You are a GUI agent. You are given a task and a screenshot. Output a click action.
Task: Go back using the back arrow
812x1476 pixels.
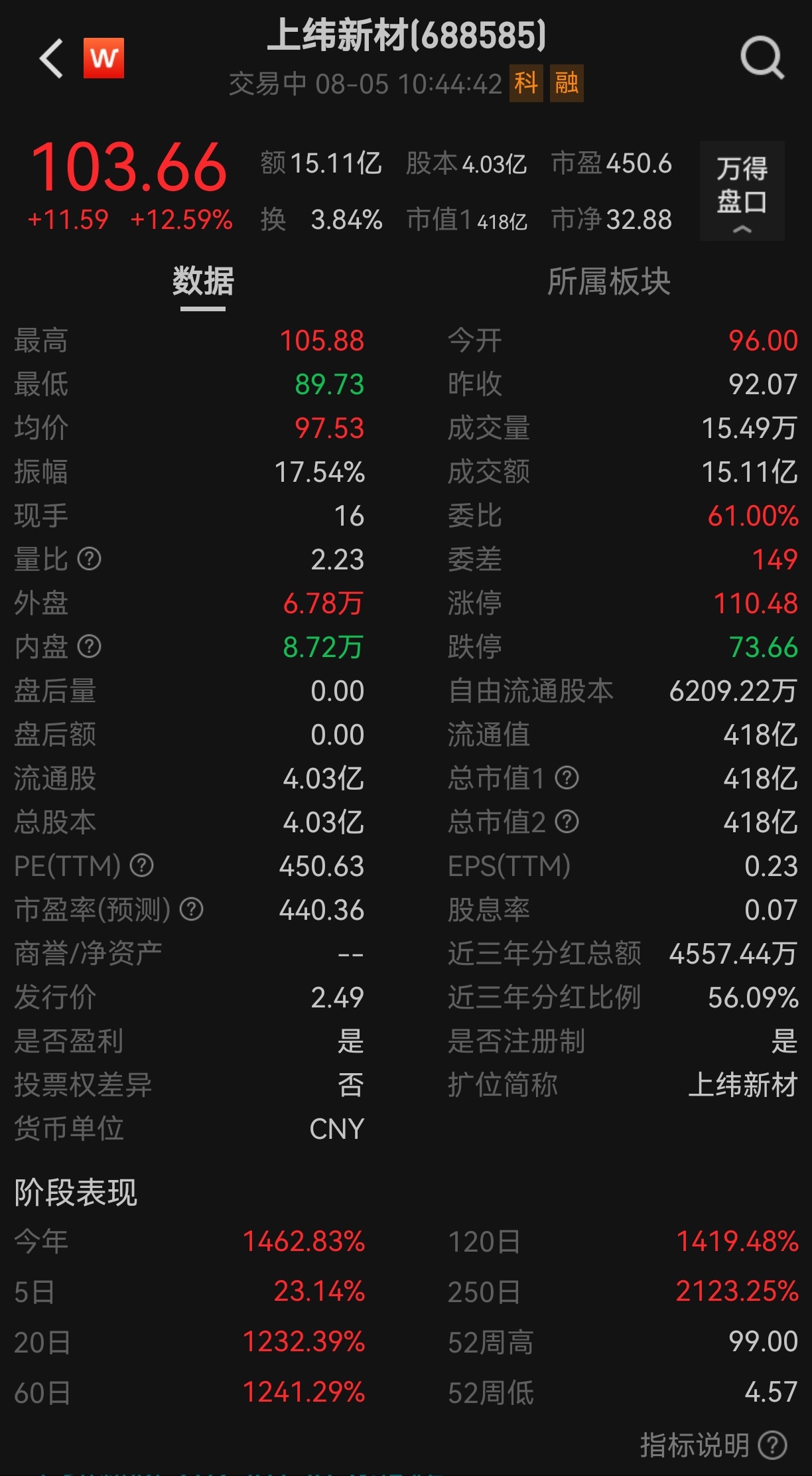[x=52, y=58]
